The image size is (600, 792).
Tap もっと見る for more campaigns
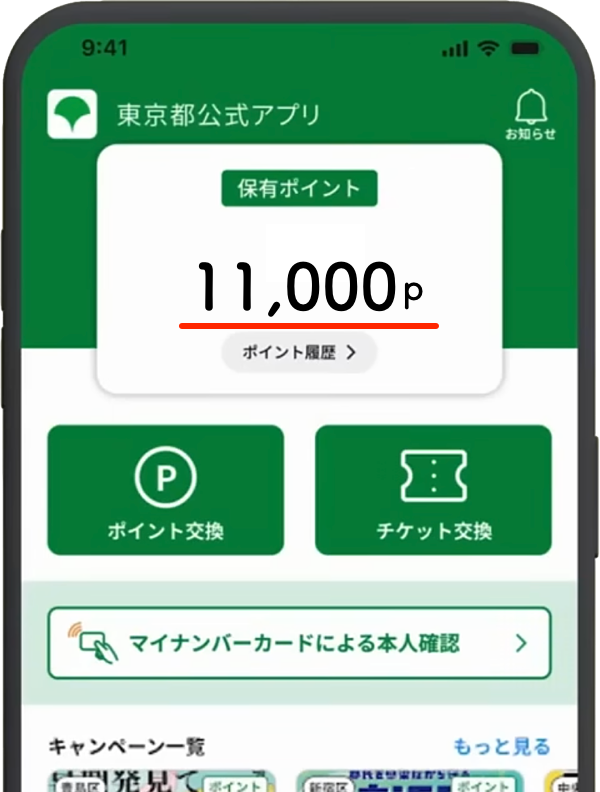point(501,746)
